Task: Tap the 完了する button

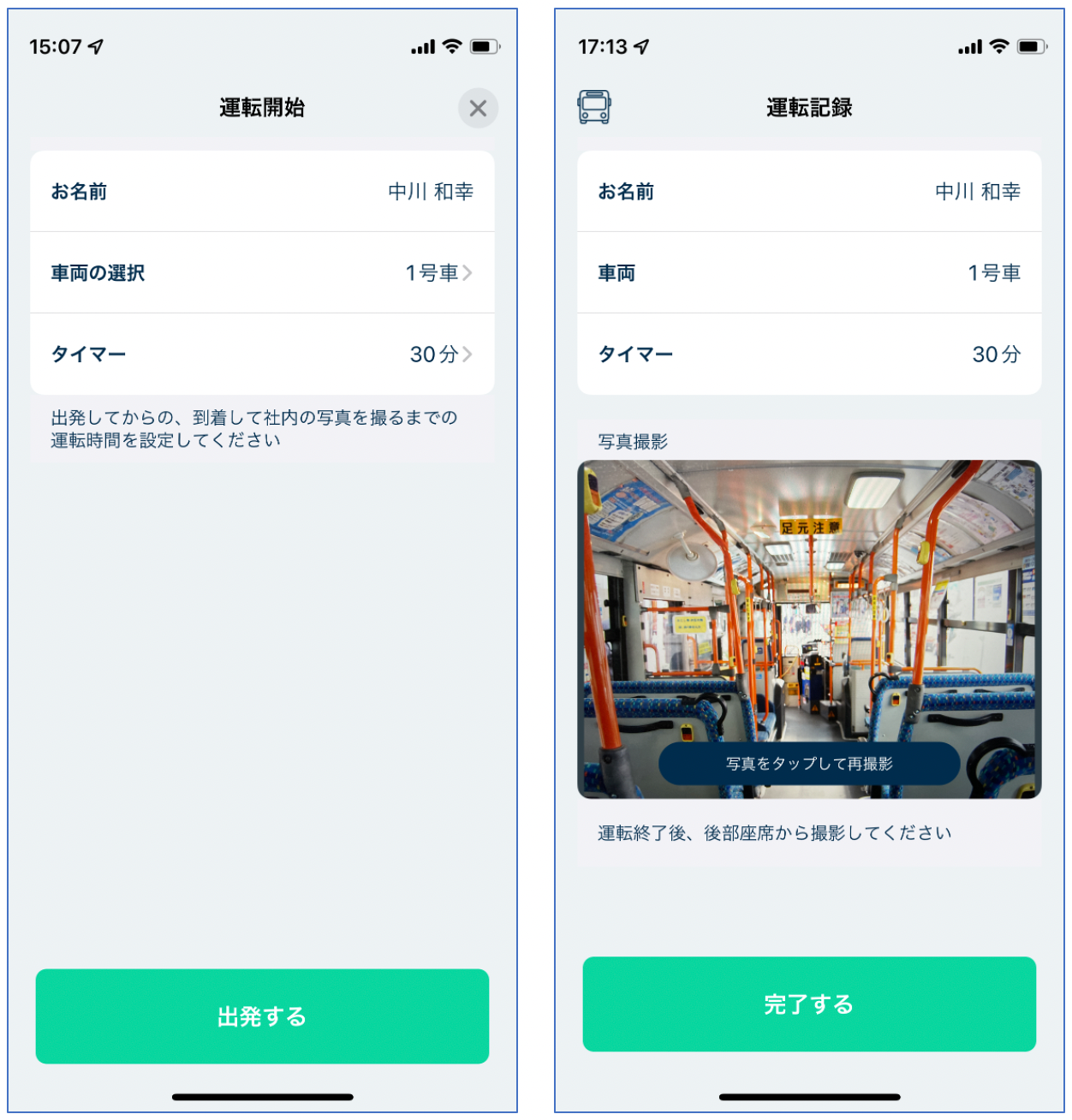Action: [808, 1004]
